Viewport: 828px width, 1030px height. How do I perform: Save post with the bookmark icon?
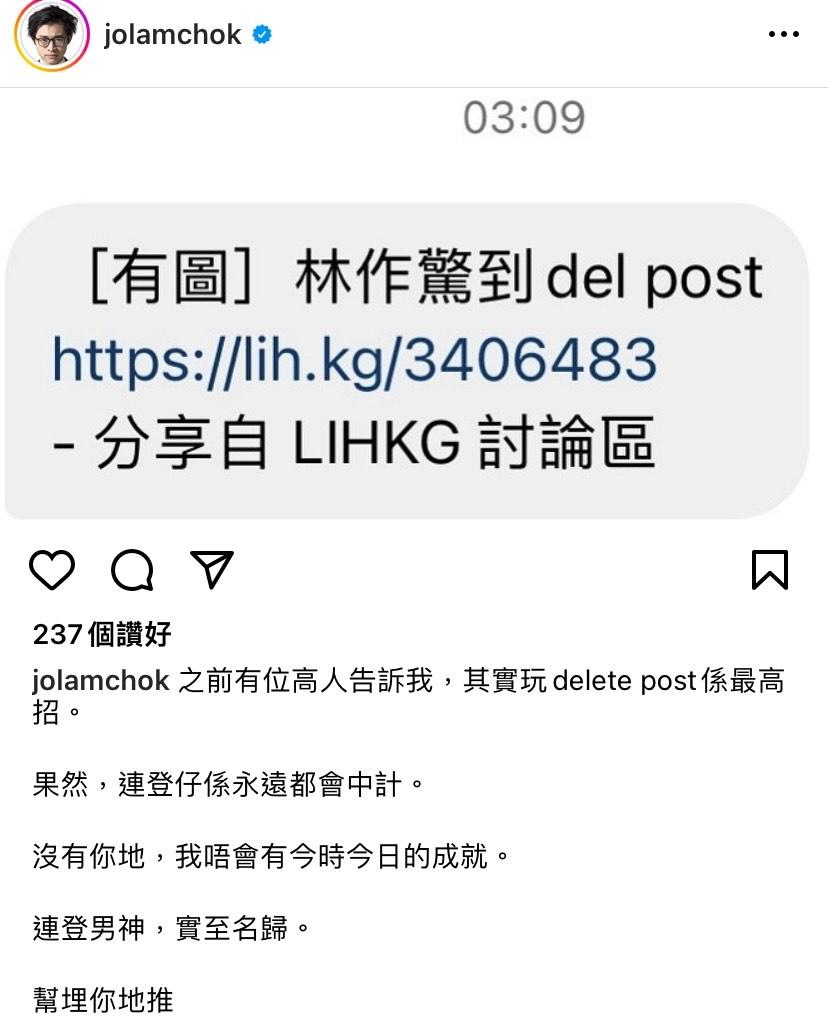[x=769, y=569]
